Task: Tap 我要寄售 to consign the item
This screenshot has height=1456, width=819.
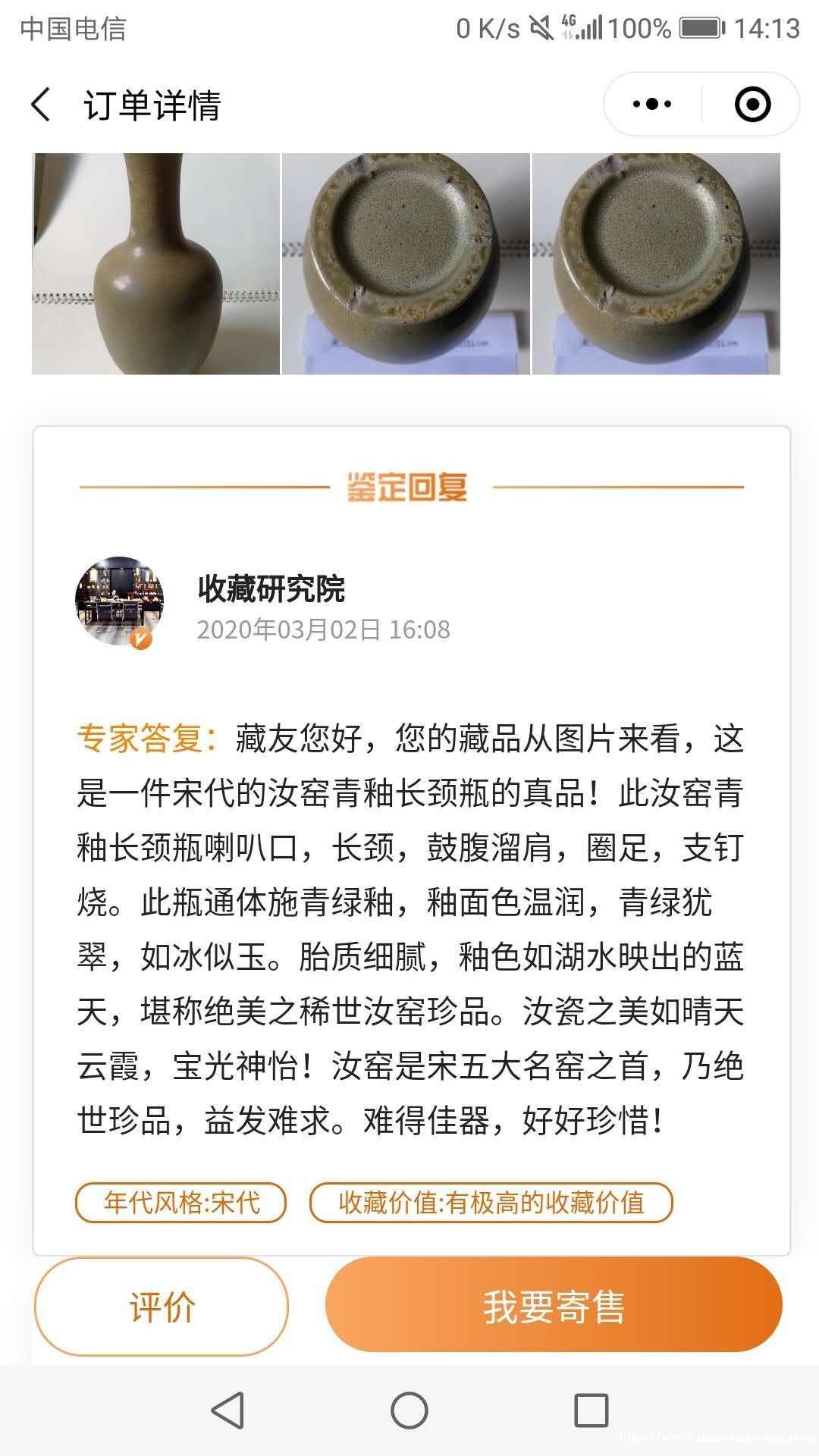Action: tap(554, 1307)
